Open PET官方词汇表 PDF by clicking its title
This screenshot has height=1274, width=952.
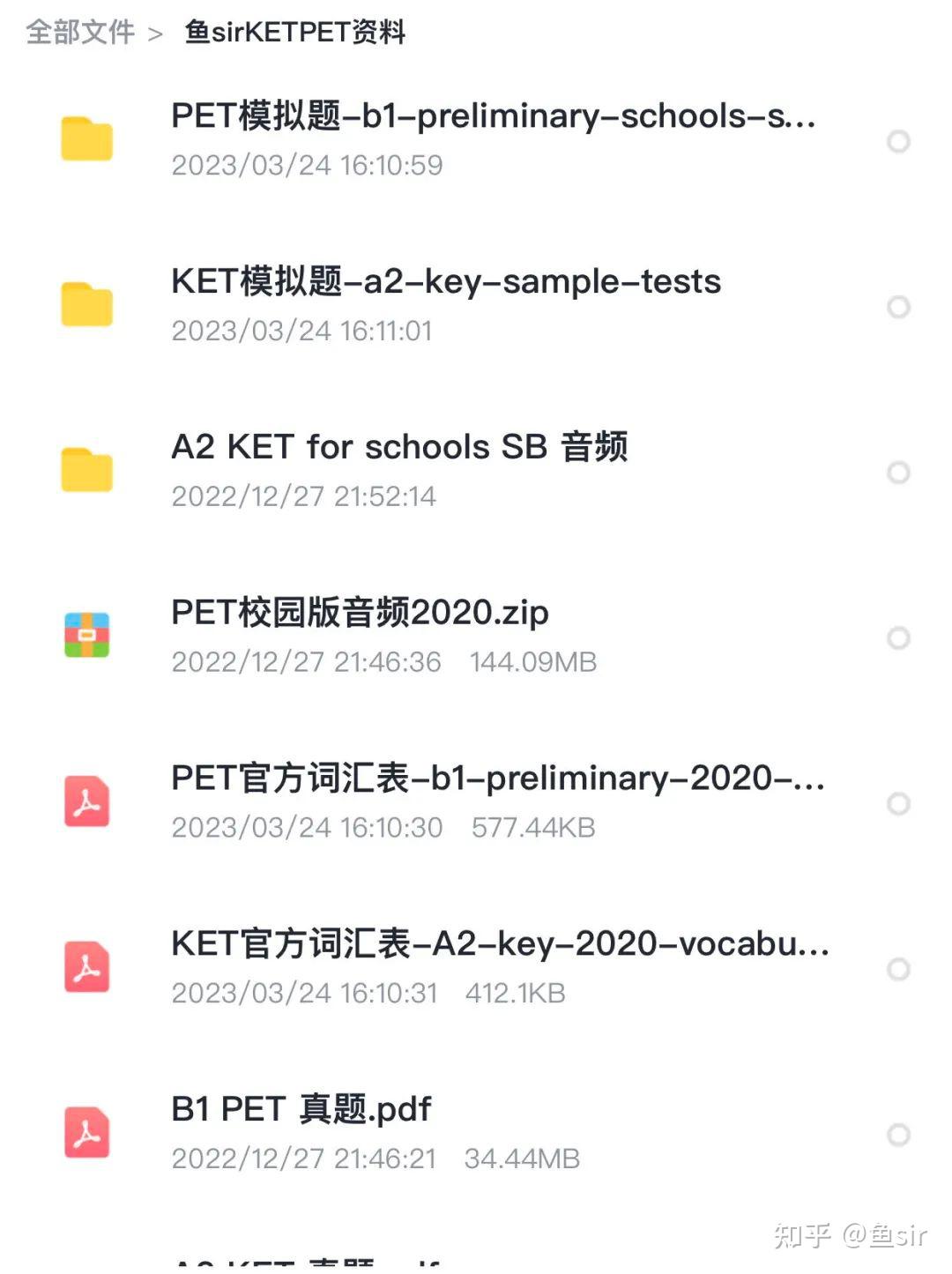[494, 779]
